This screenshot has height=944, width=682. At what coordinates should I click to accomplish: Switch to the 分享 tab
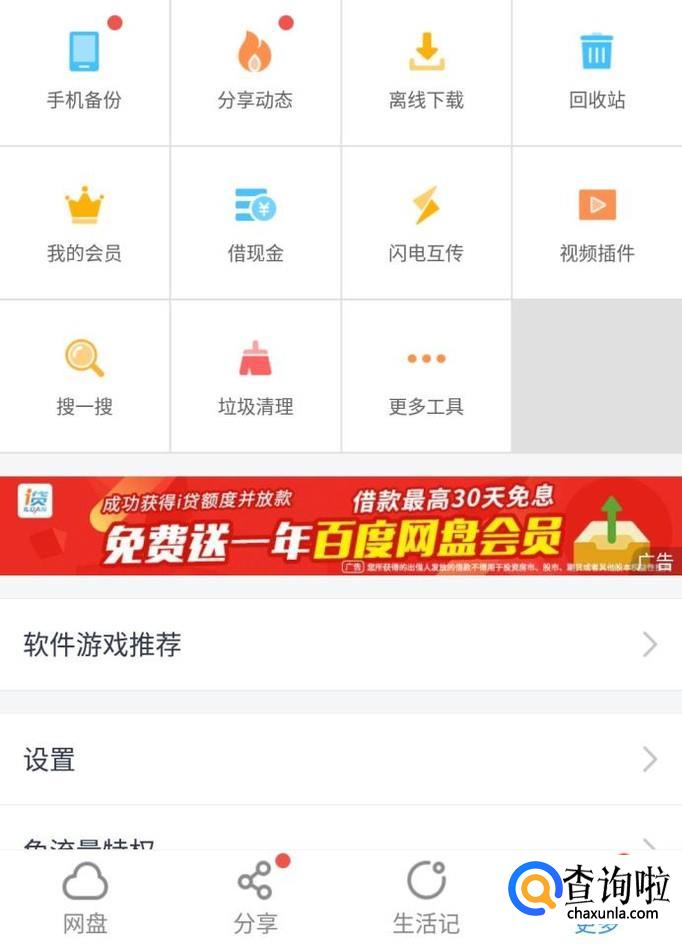coord(255,898)
